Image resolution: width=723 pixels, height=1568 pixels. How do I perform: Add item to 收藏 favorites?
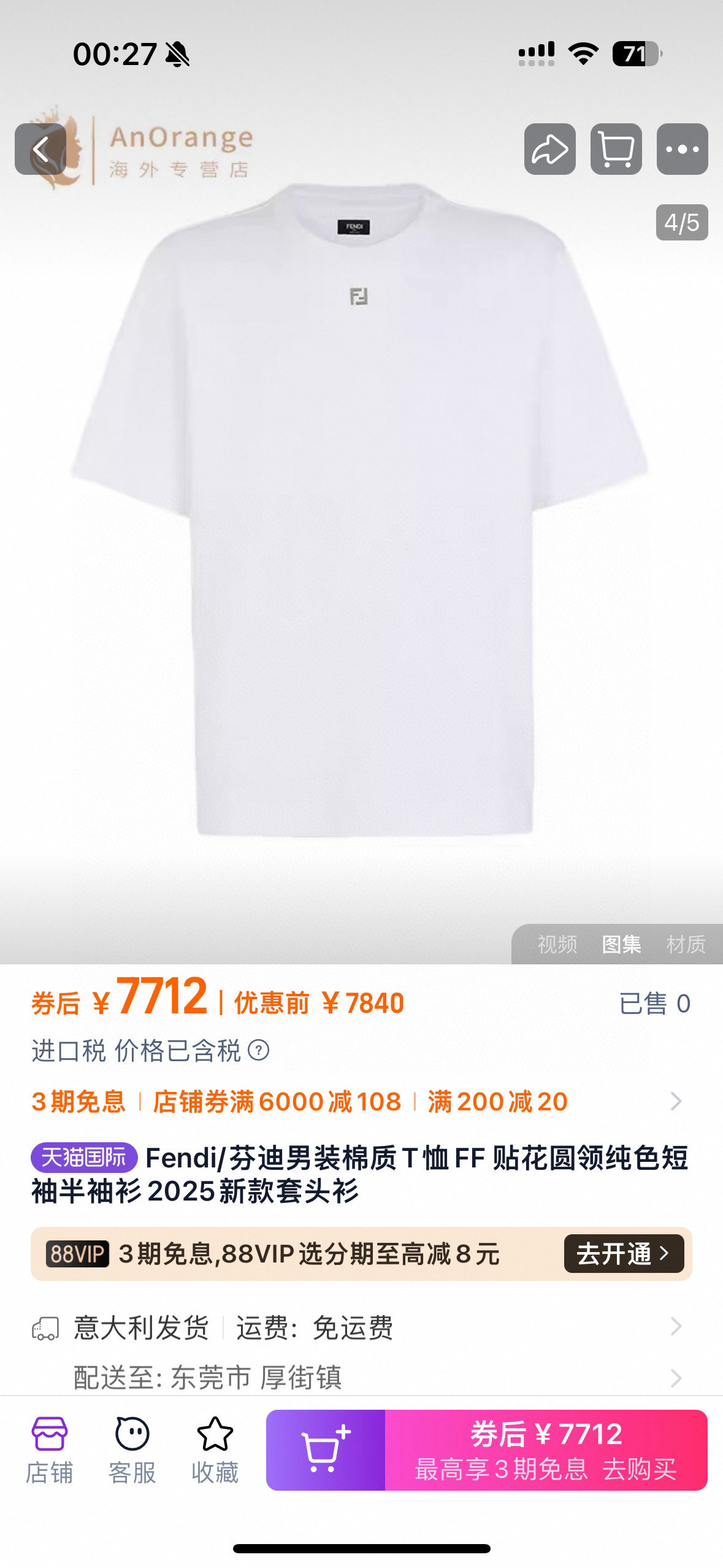click(215, 1450)
